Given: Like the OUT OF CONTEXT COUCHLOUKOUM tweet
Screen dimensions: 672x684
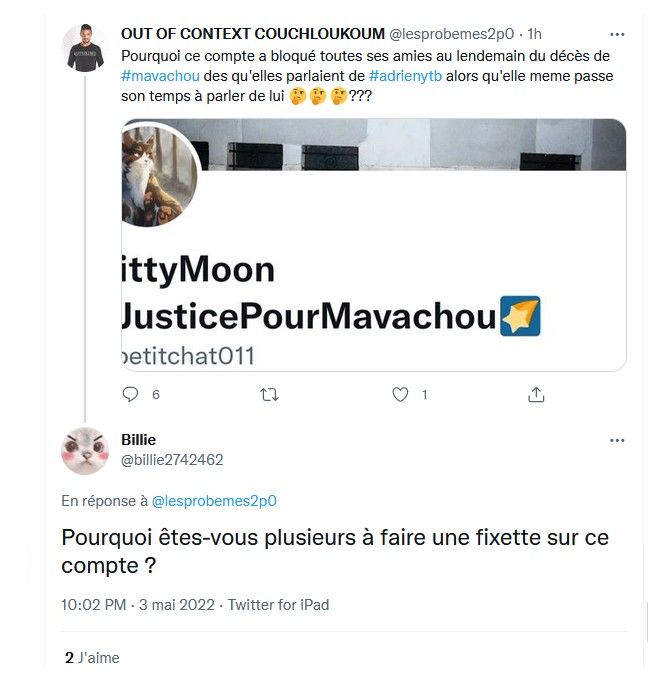Looking at the screenshot, I should click(400, 395).
